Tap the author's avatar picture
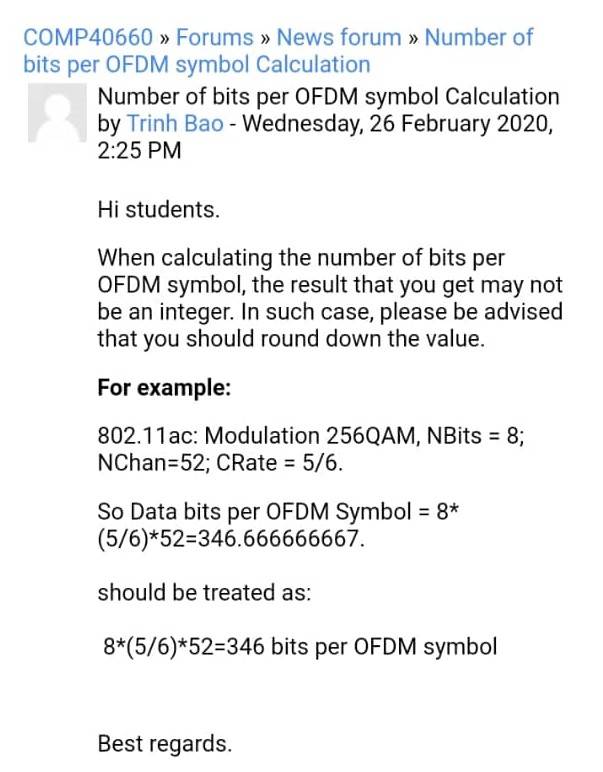The image size is (603, 772). pos(57,113)
